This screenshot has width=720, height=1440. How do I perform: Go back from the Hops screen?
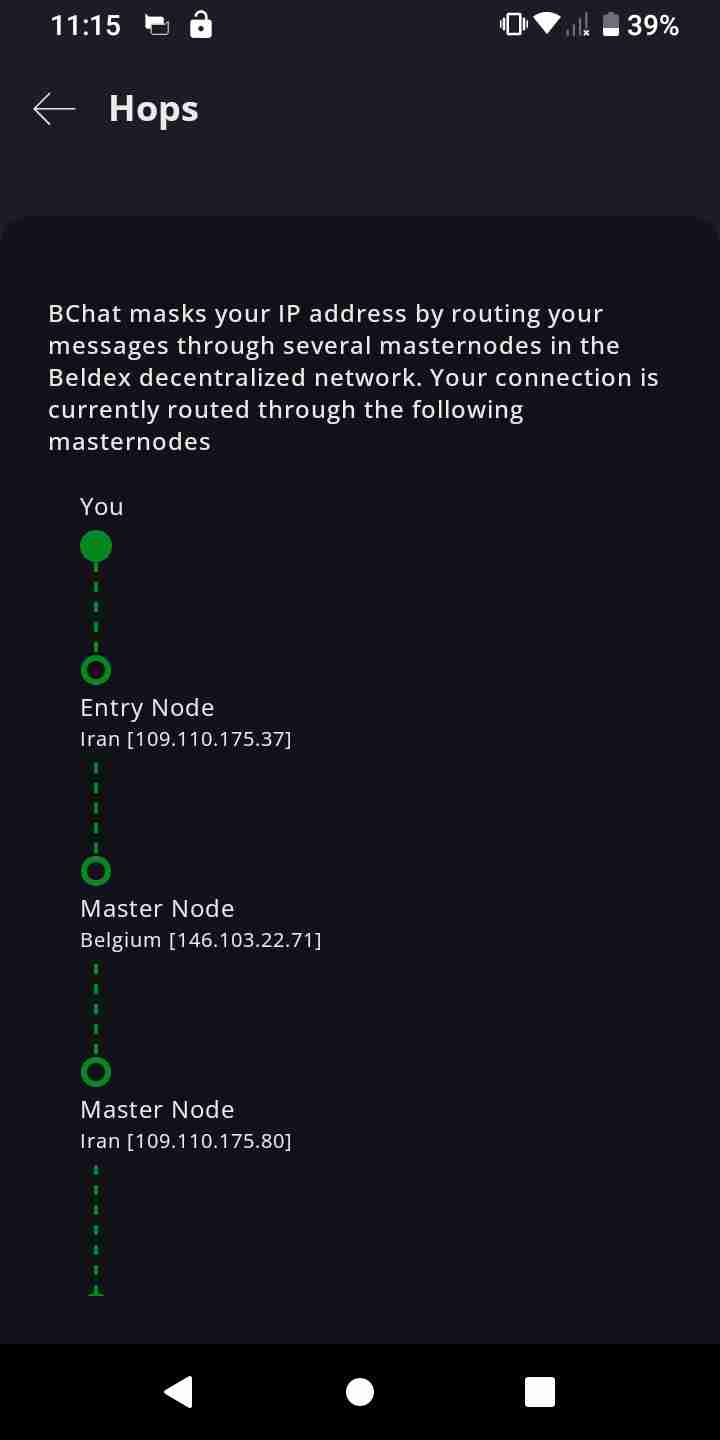point(54,109)
